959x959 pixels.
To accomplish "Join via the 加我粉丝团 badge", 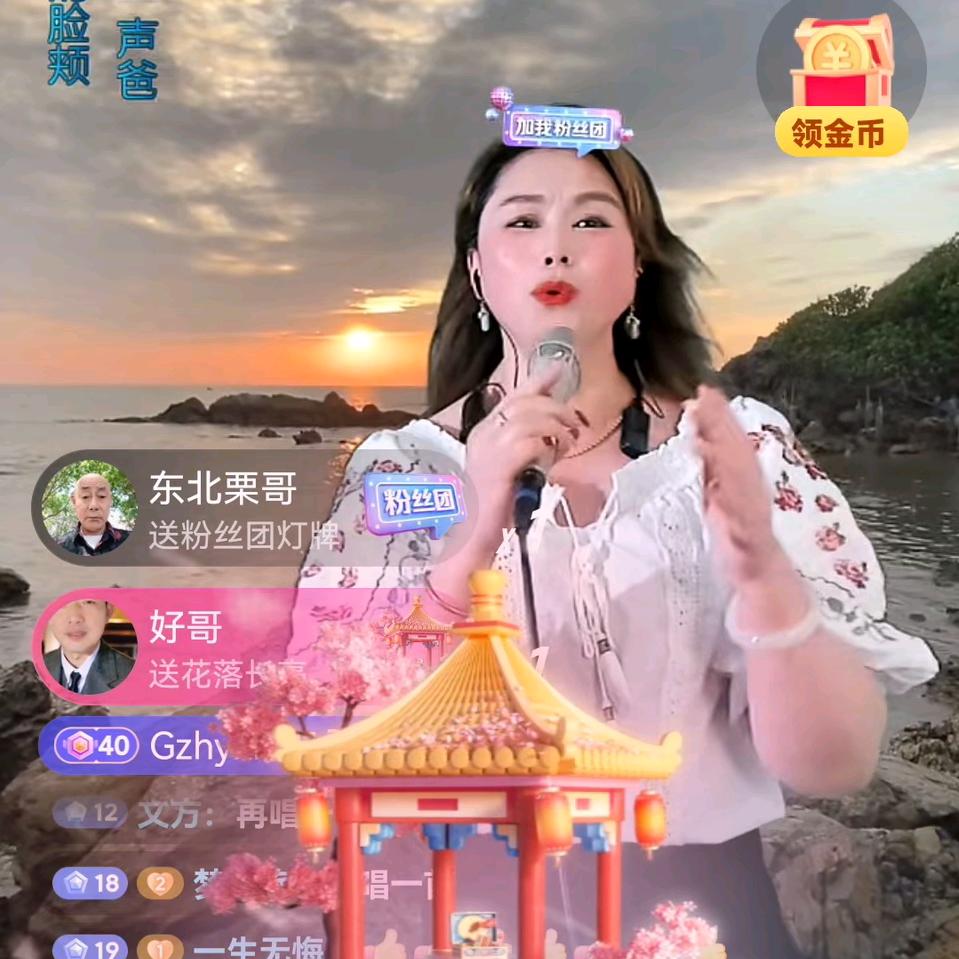I will tap(560, 127).
